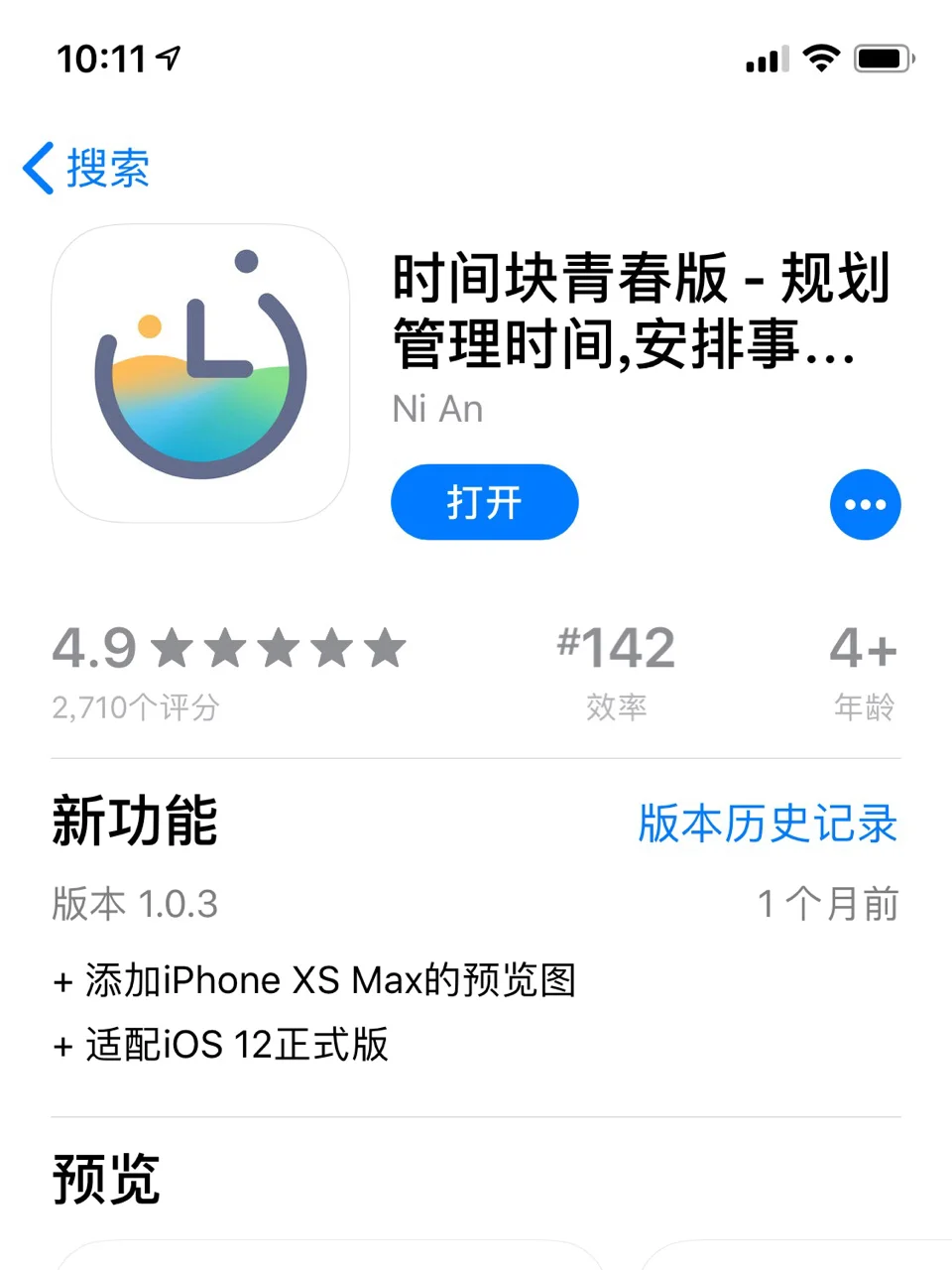Image resolution: width=952 pixels, height=1270 pixels.
Task: View 版本历史记录 version history
Action: click(x=768, y=824)
